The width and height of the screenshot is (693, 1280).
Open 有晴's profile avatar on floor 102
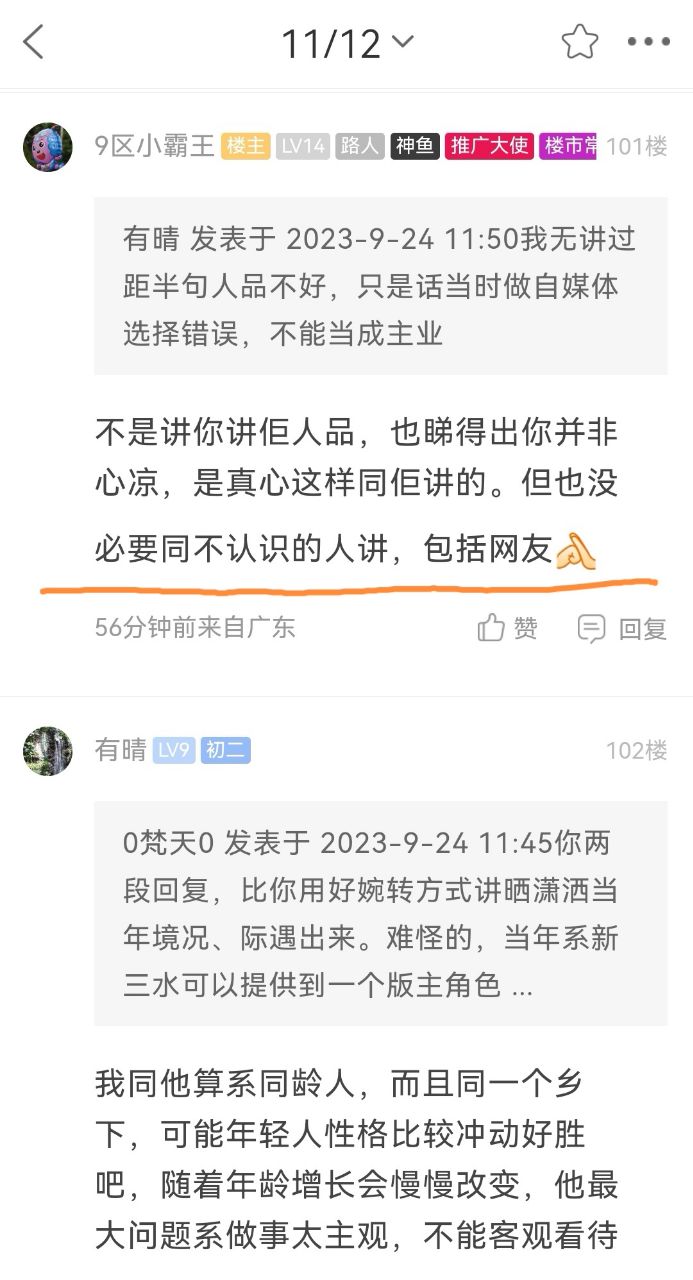(x=47, y=751)
